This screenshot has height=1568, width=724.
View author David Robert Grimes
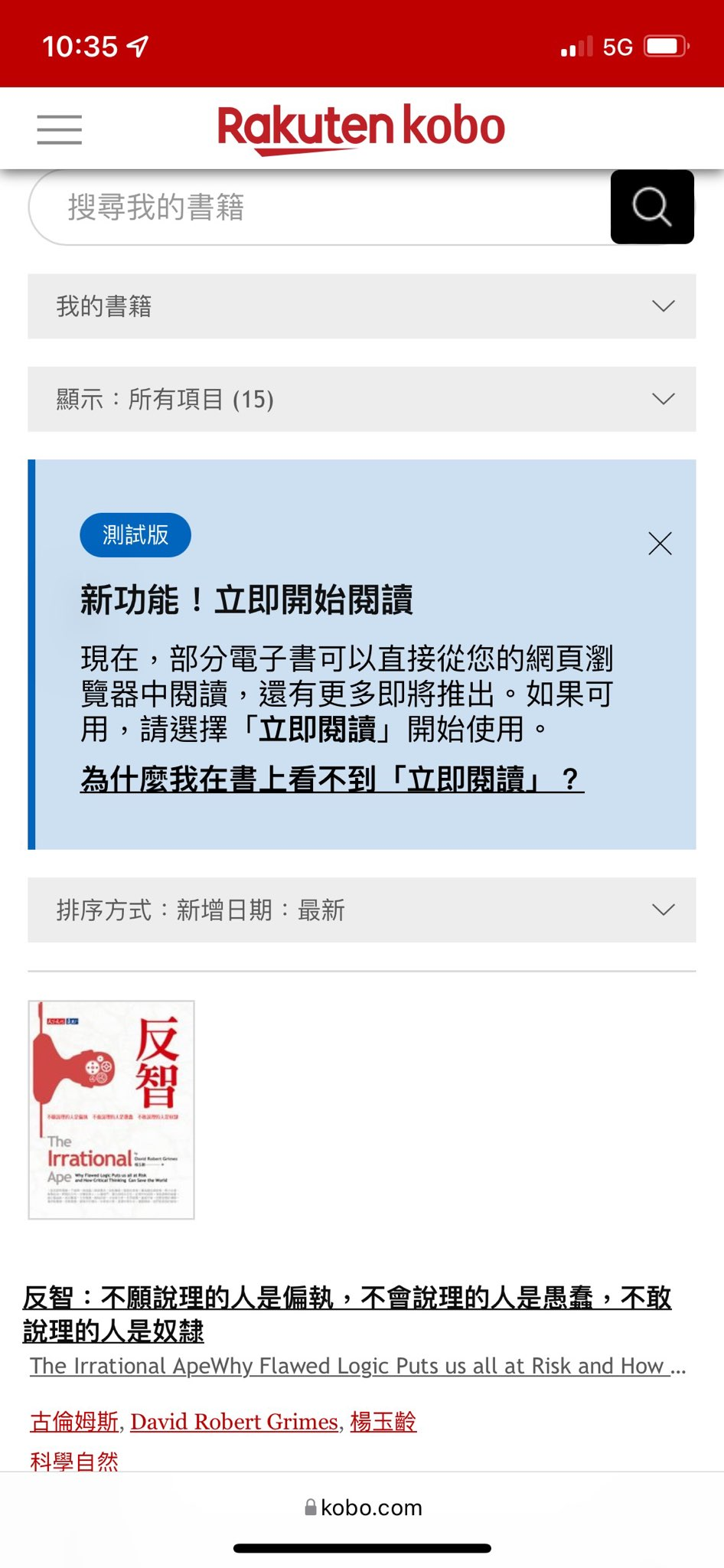click(x=234, y=1422)
